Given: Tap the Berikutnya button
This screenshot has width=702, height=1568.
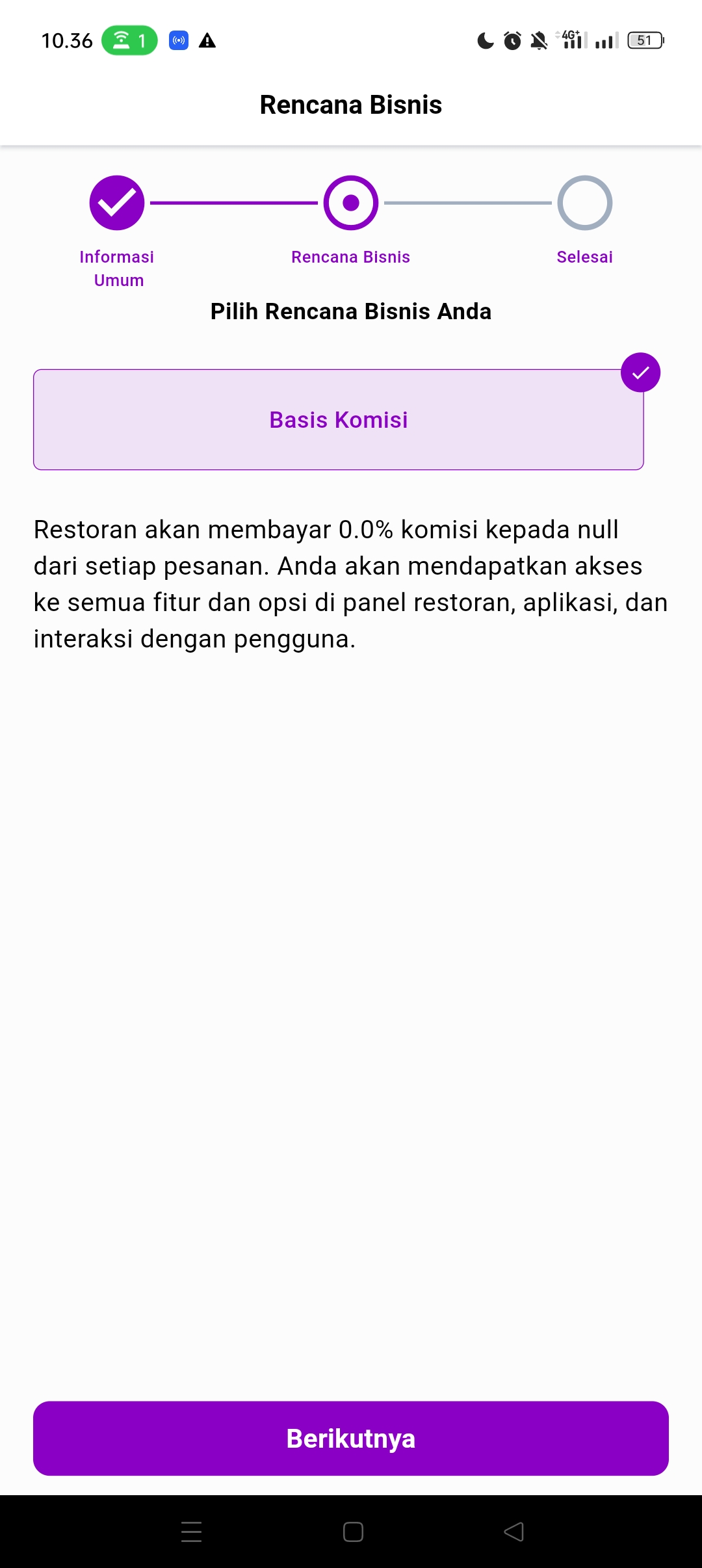Looking at the screenshot, I should tap(351, 1438).
